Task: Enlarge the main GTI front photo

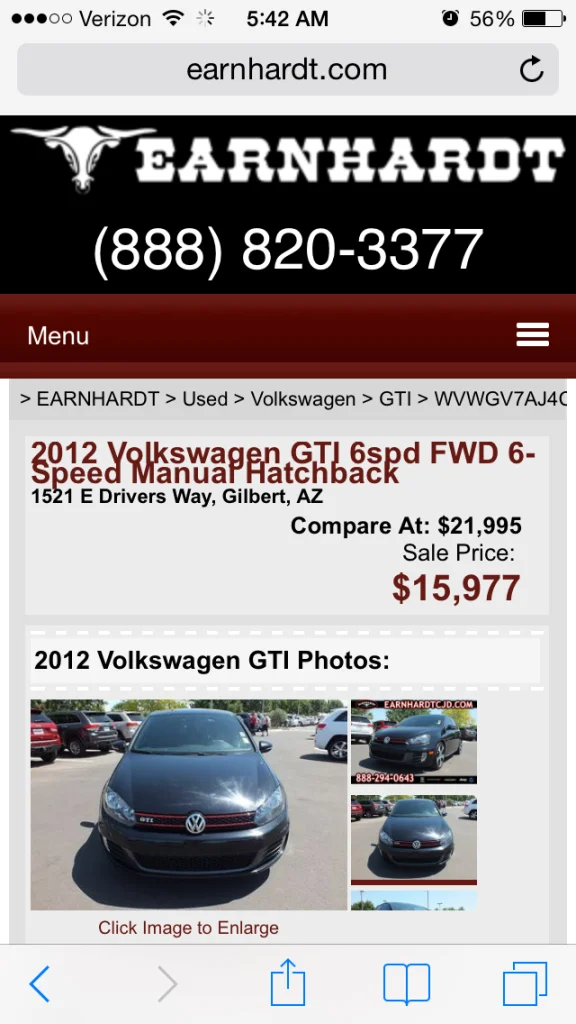Action: pyautogui.click(x=189, y=805)
